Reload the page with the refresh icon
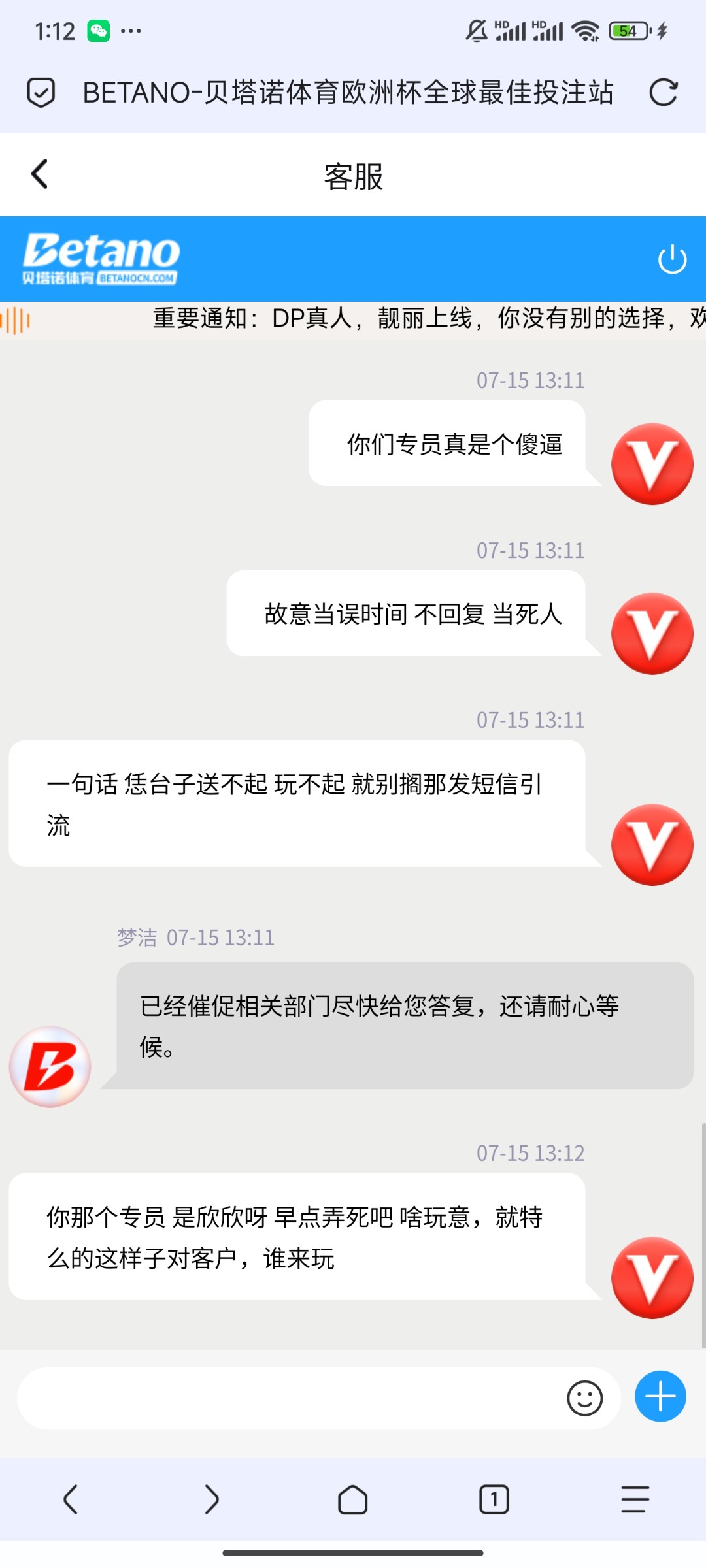This screenshot has height=1568, width=706. pos(663,92)
